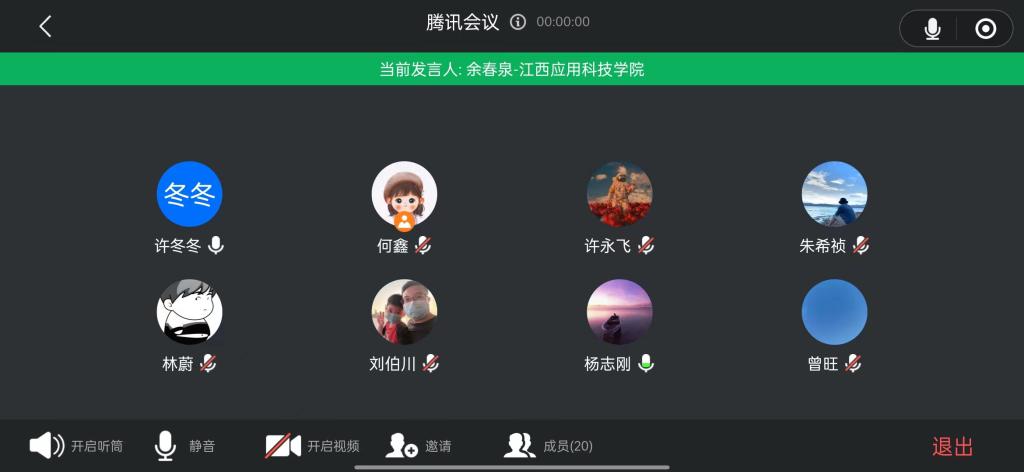Select participant 许永飞's avatar
This screenshot has width=1024, height=472.
619,194
